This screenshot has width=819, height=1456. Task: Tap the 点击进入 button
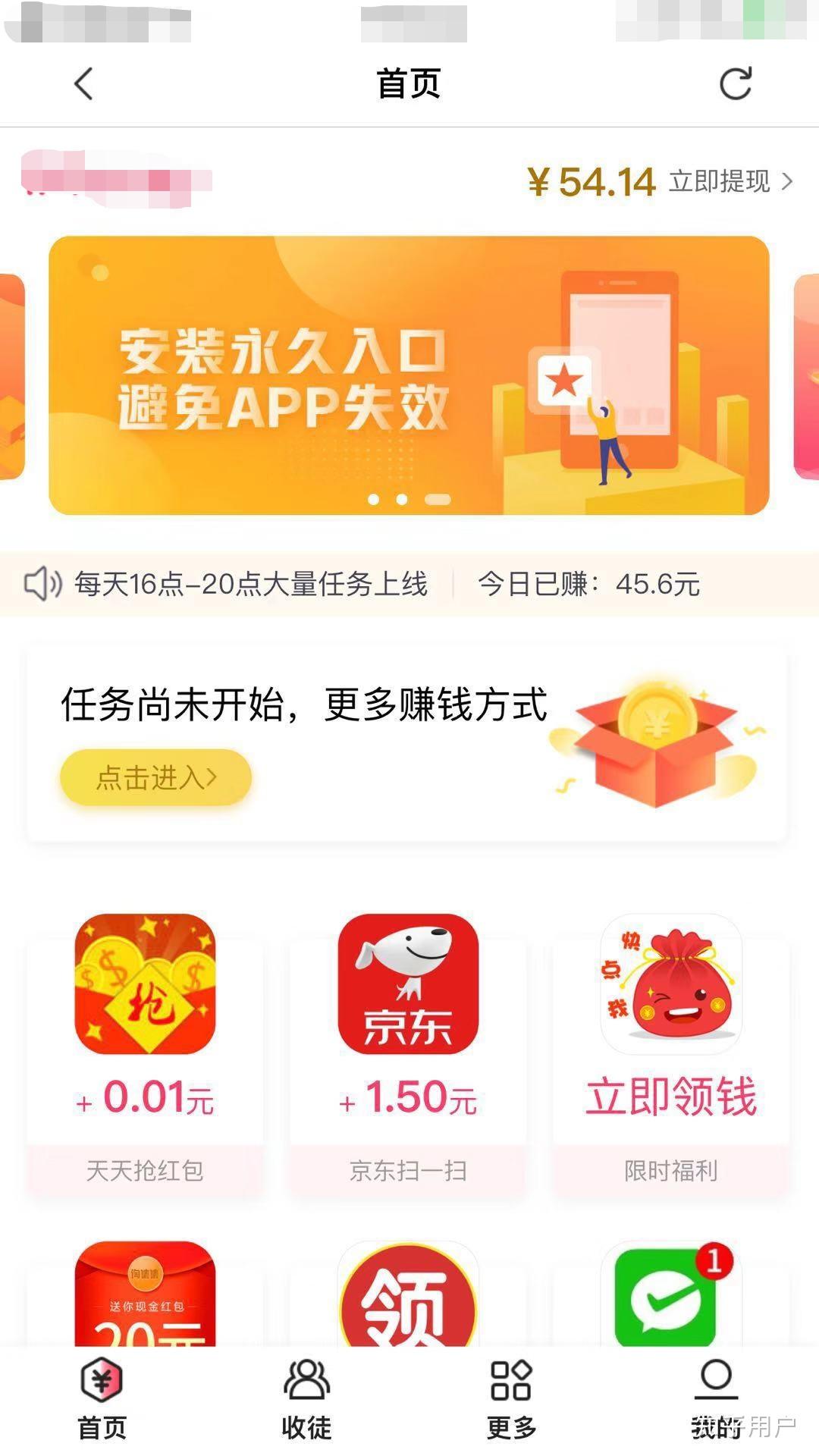coord(155,777)
